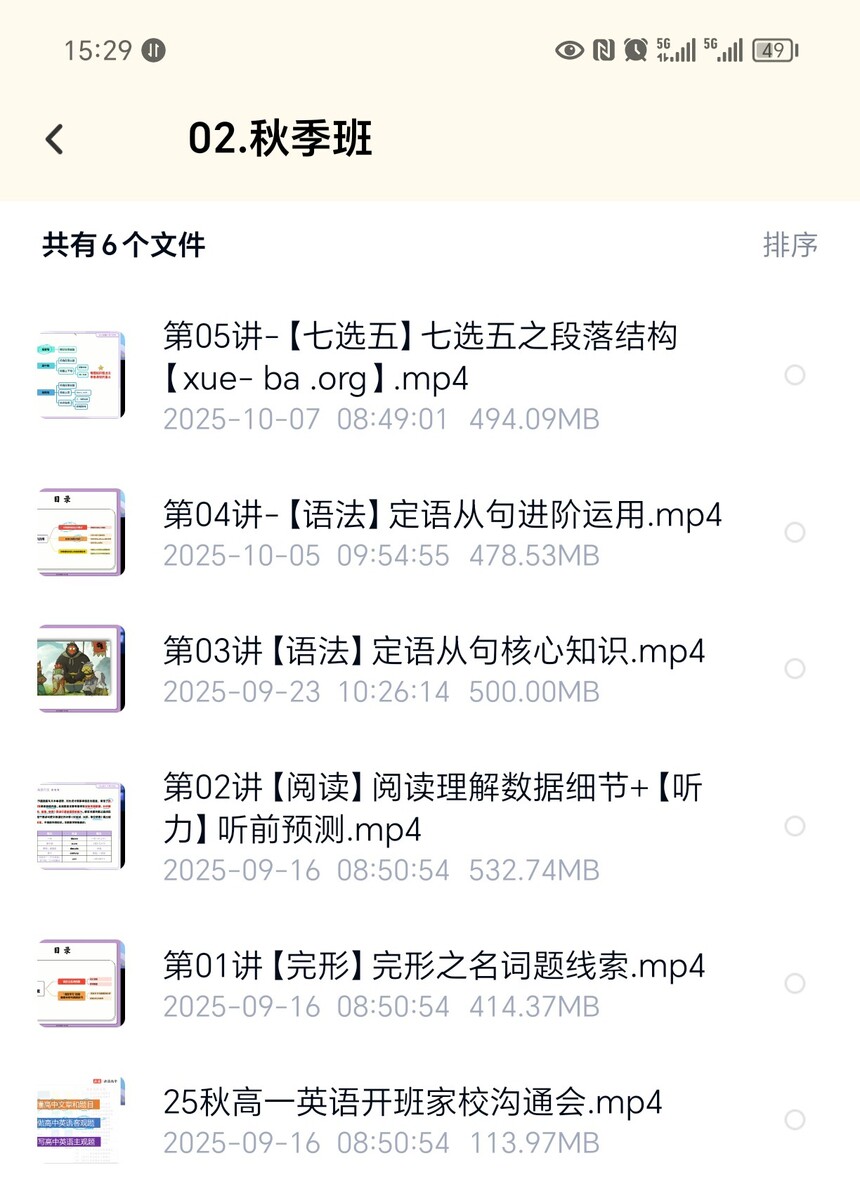Viewport: 860px width, 1203px height.
Task: Mark the circle for 第01讲 完形 video
Action: (797, 985)
